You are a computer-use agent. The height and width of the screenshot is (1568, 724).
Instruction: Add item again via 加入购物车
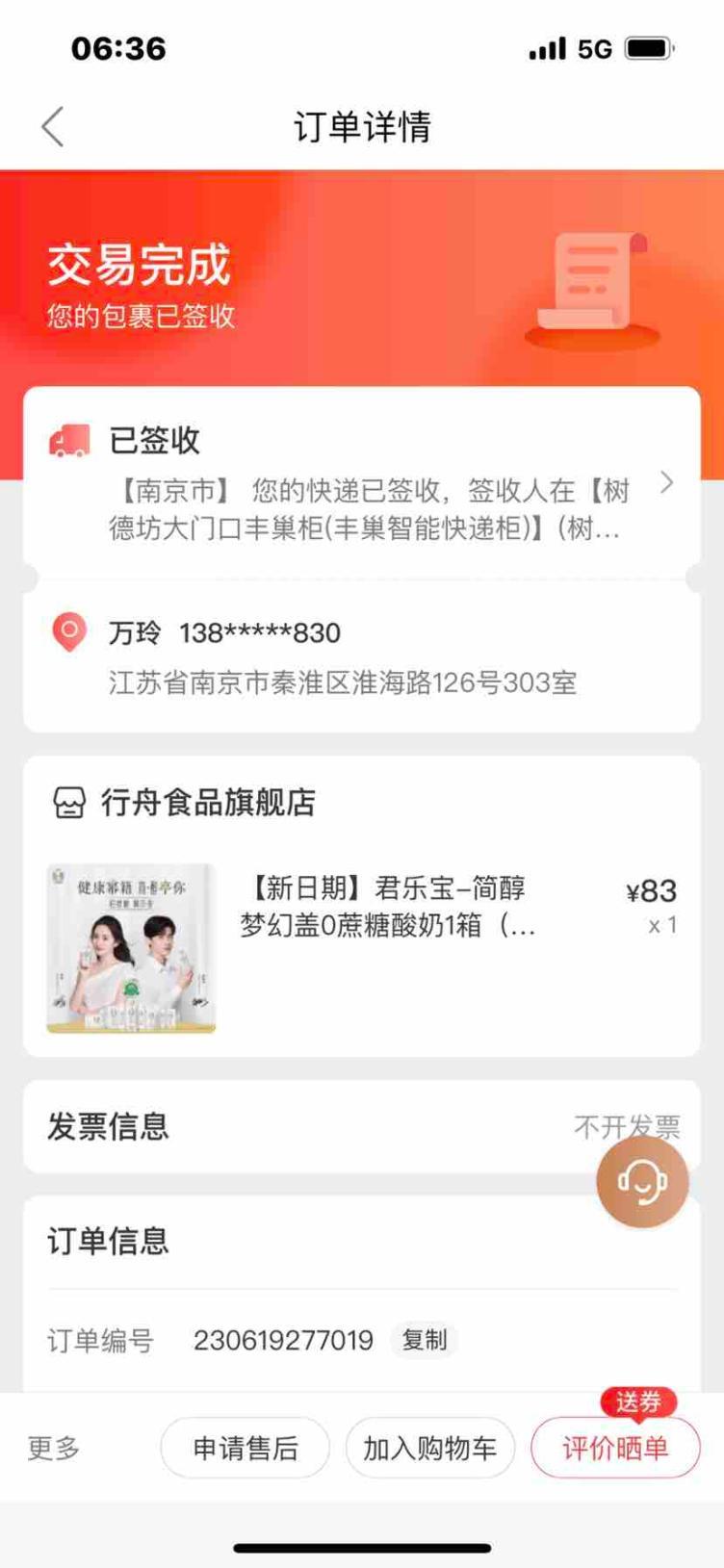click(x=430, y=1448)
